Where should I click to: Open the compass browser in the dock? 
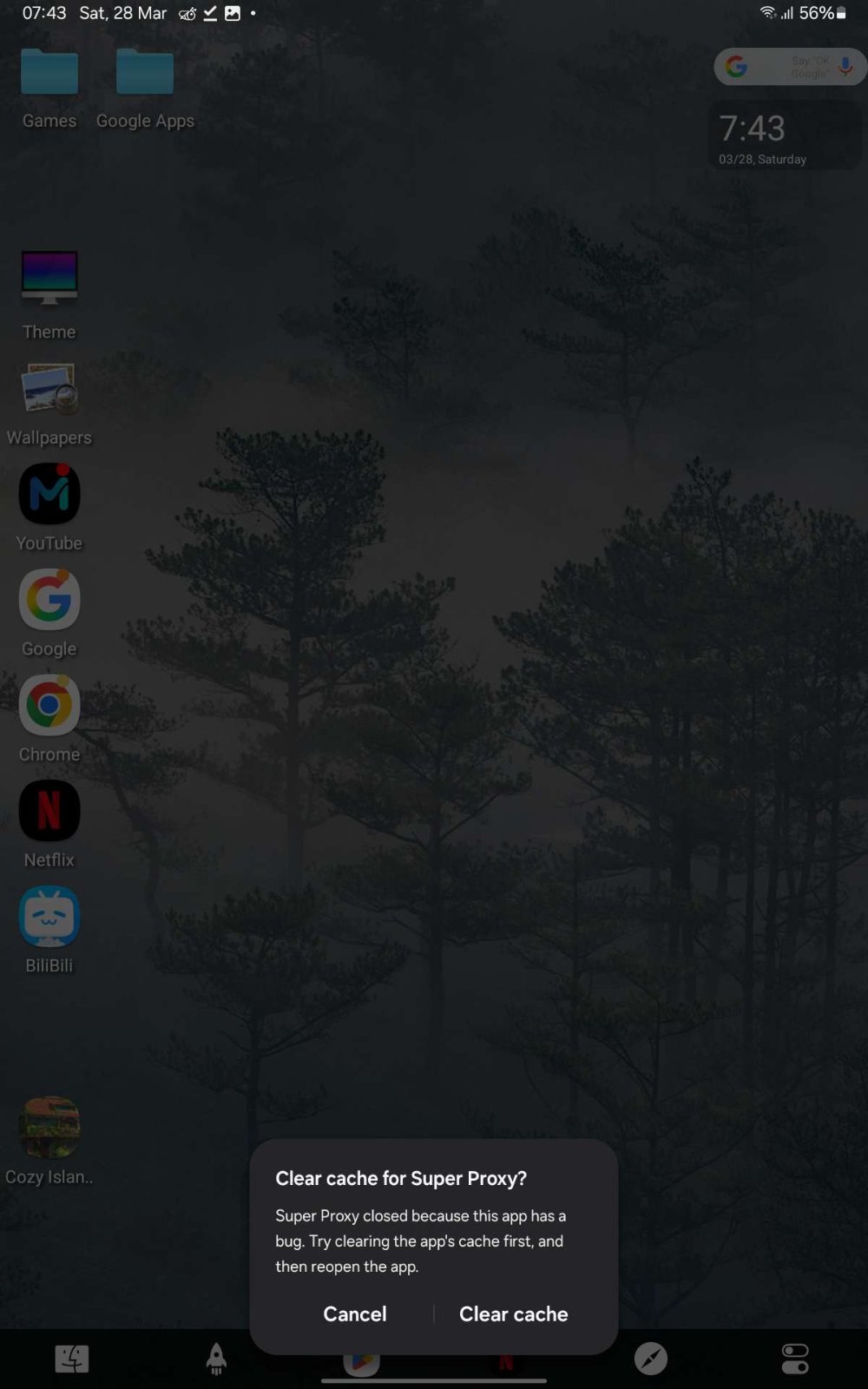[x=650, y=1359]
